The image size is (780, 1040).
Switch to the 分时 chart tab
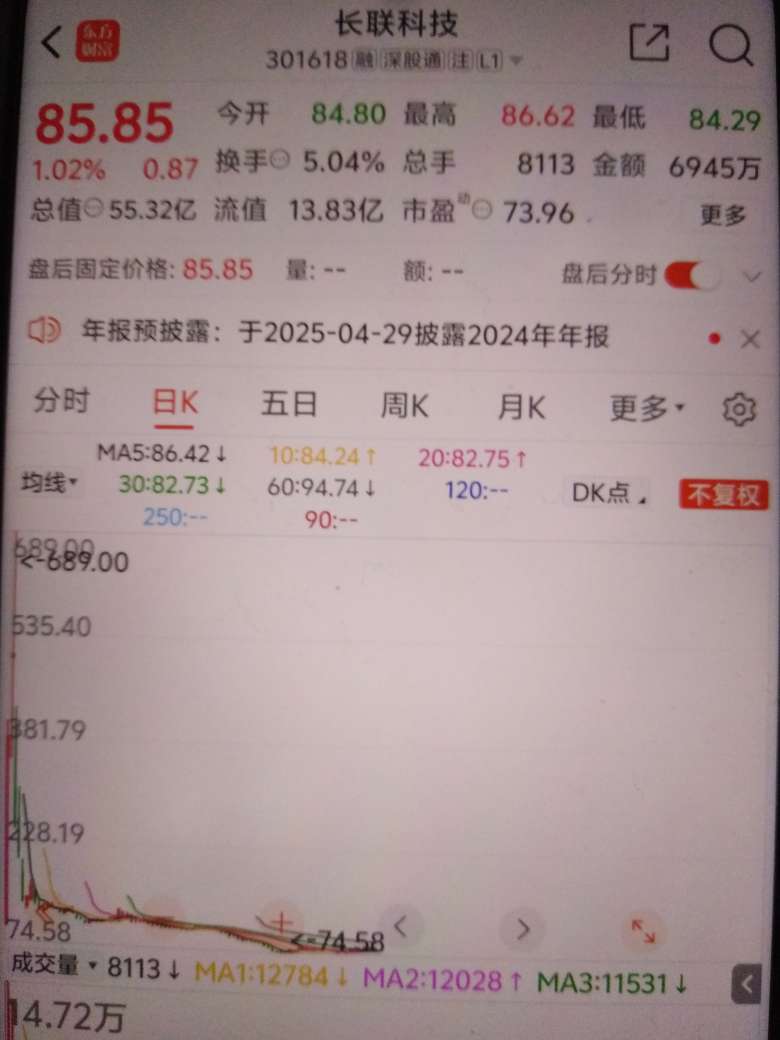click(62, 402)
